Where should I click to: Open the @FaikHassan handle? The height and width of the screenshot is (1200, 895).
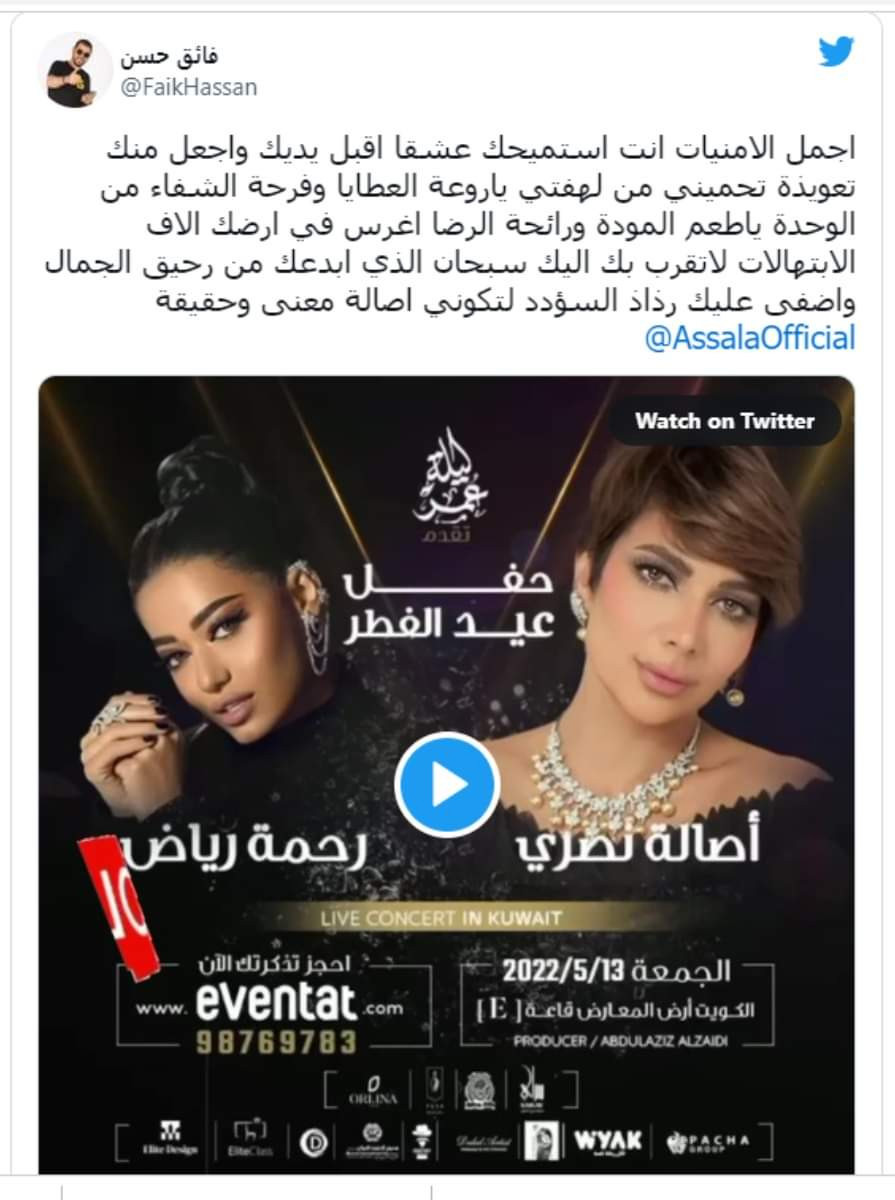[189, 88]
